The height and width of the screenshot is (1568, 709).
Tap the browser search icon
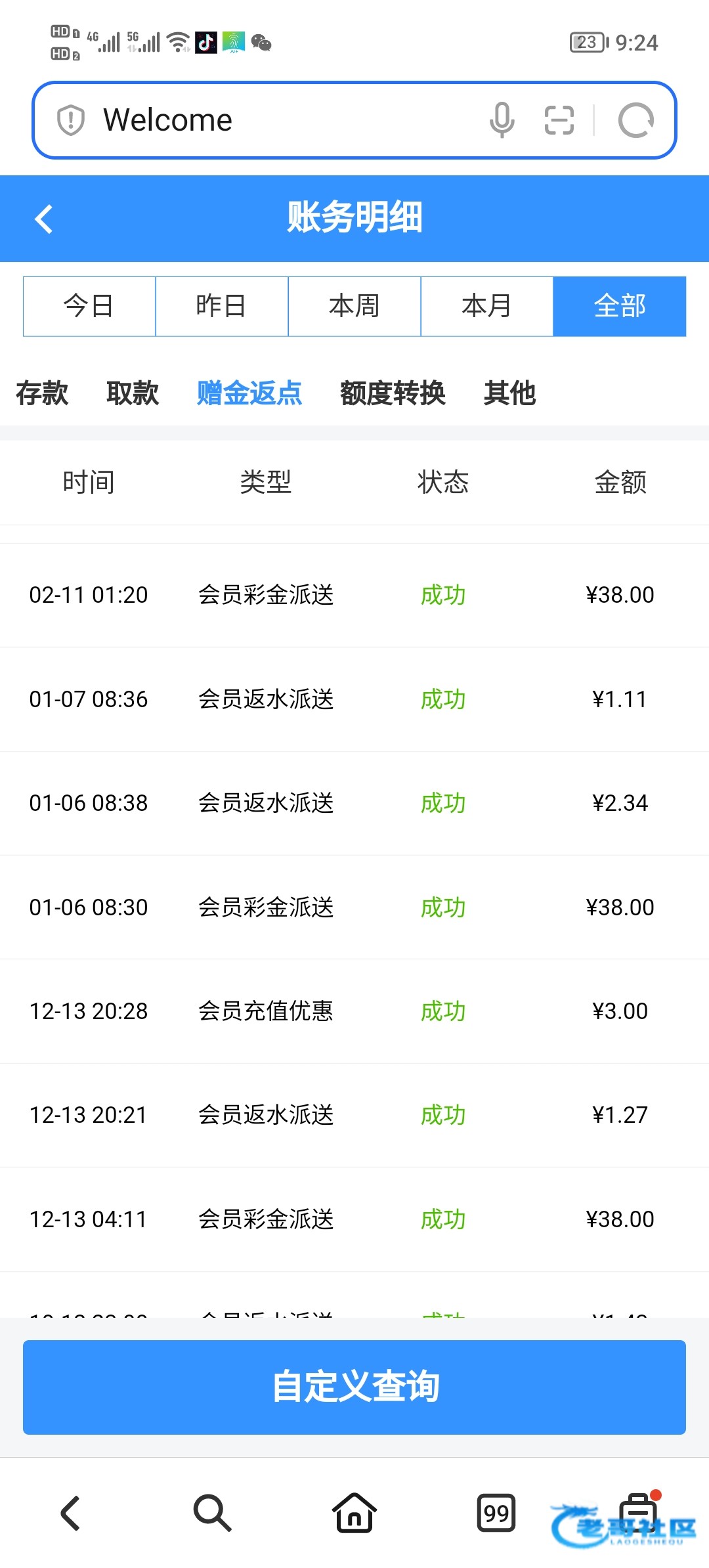(x=212, y=1513)
